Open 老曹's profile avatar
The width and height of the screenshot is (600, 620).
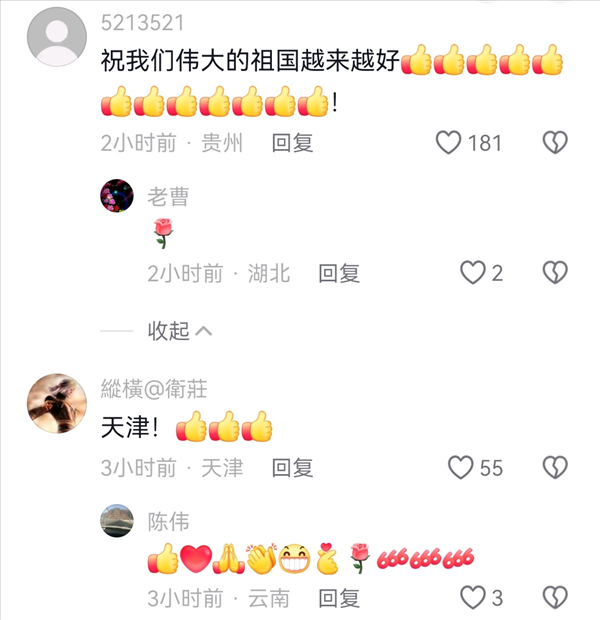(x=117, y=195)
